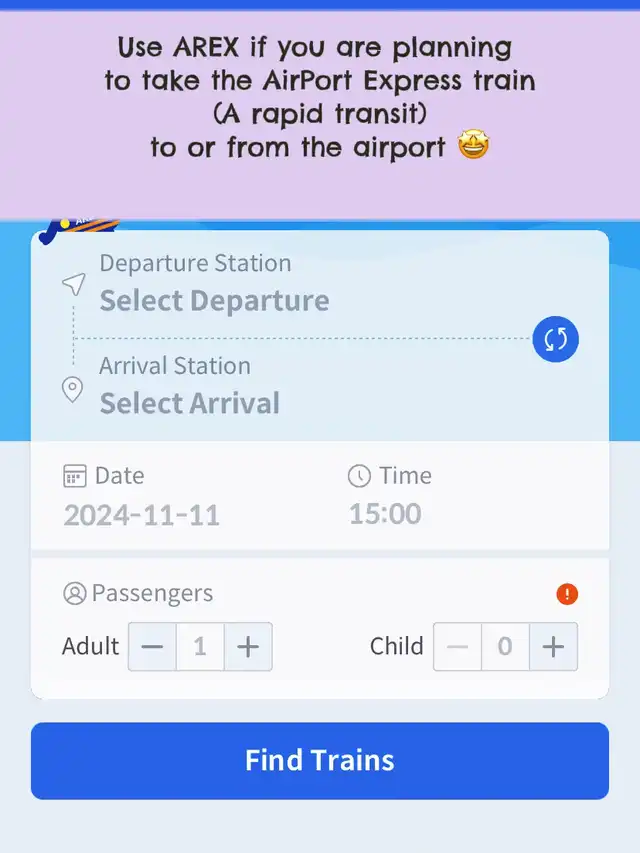This screenshot has width=640, height=853.
Task: Increase the adult passenger count
Action: click(x=248, y=647)
